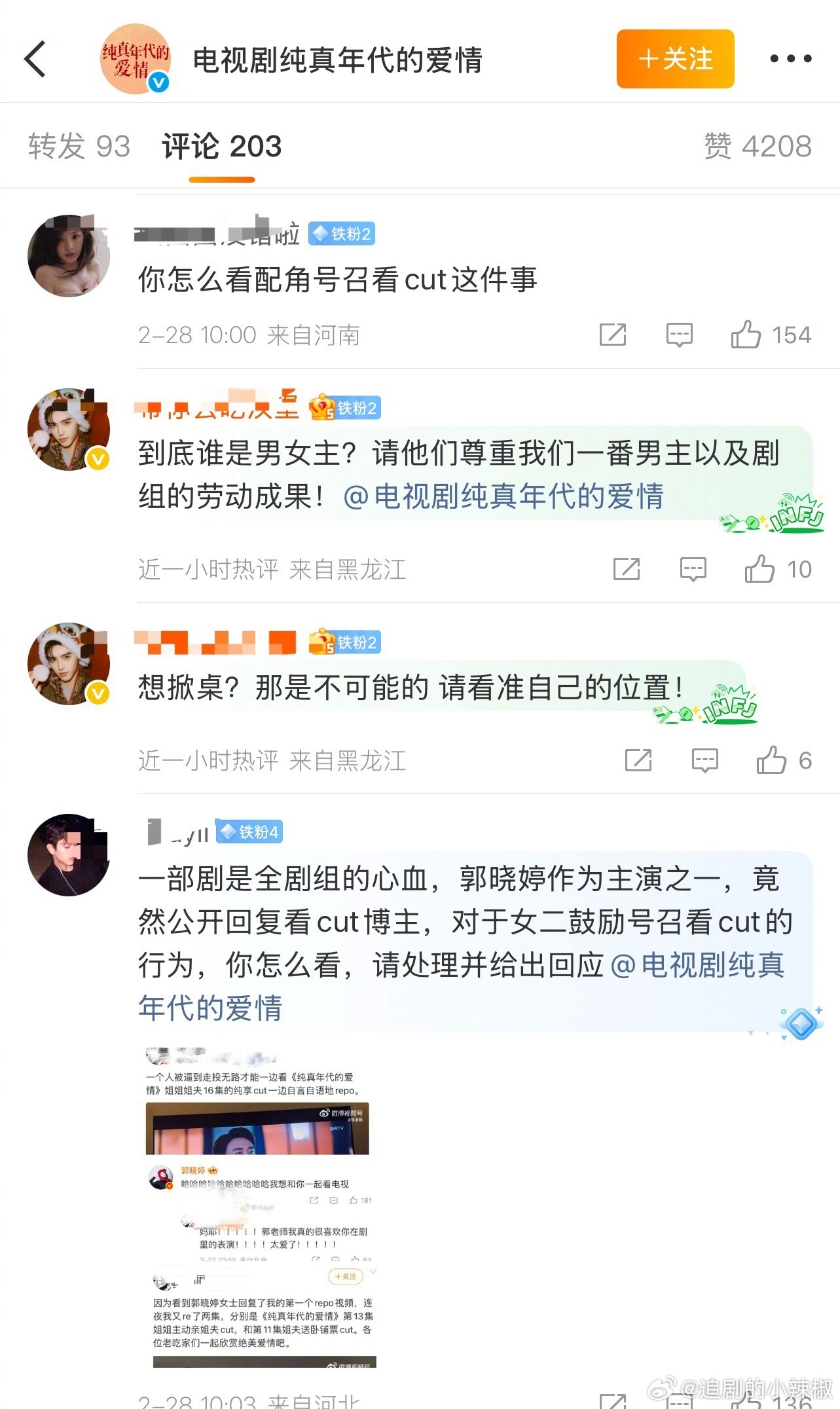The width and height of the screenshot is (840, 1409).
Task: Switch to the 转发 93 tab
Action: click(79, 147)
